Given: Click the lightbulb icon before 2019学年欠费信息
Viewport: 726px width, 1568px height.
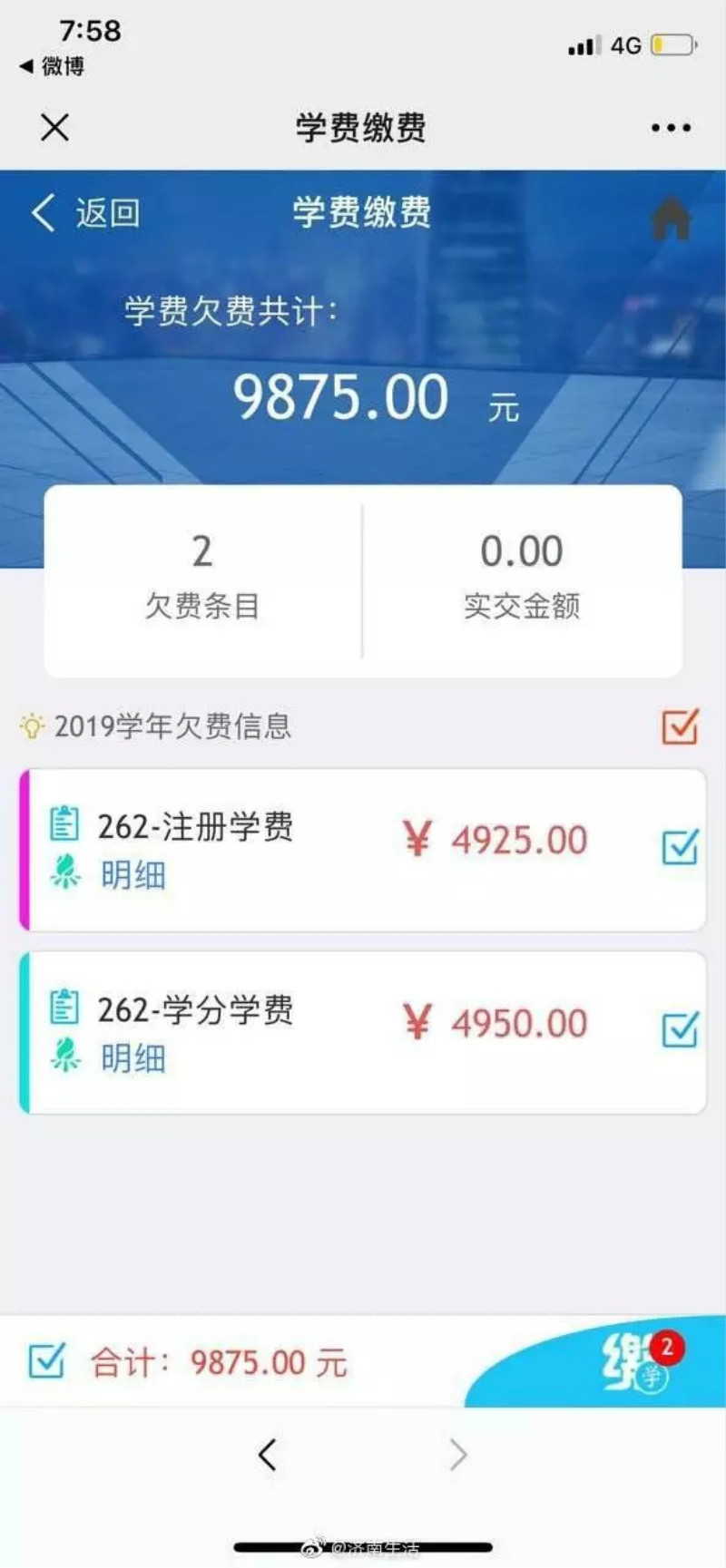Looking at the screenshot, I should (31, 726).
